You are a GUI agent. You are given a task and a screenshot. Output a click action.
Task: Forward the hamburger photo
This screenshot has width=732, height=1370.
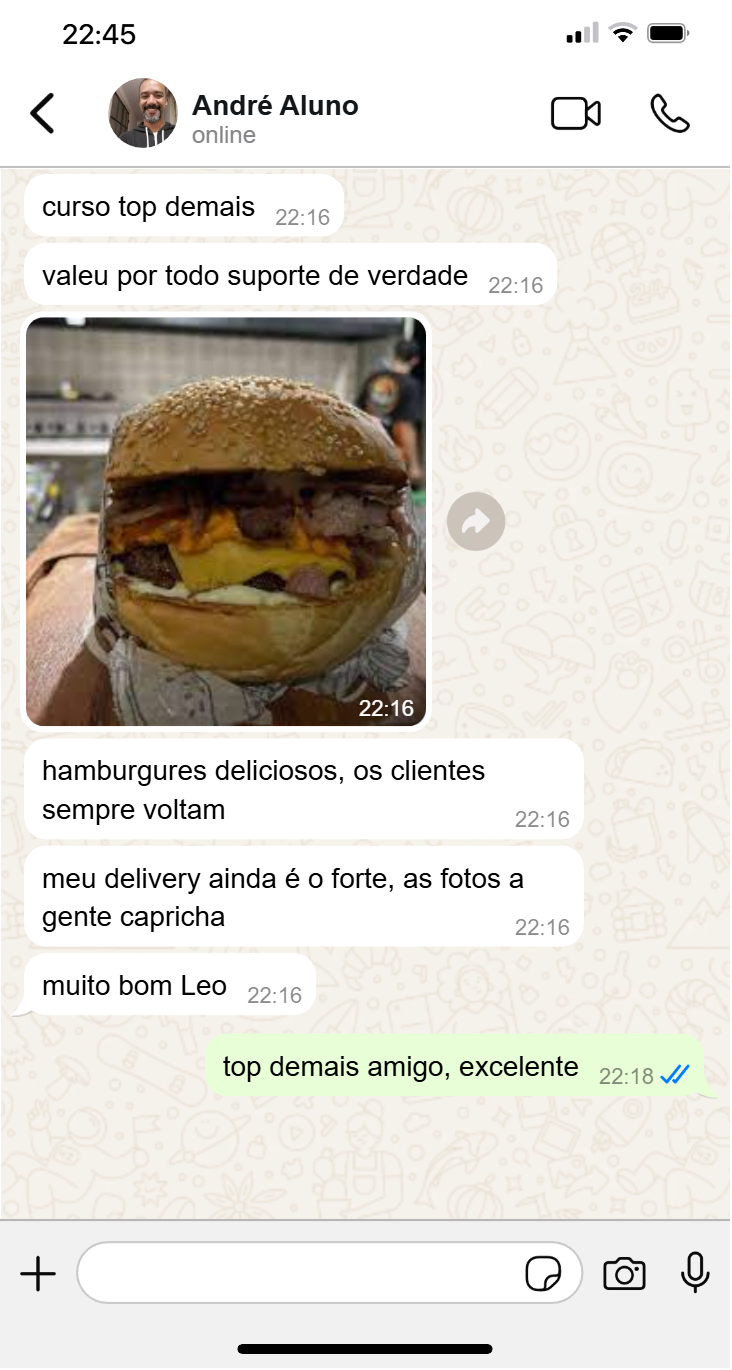(476, 521)
